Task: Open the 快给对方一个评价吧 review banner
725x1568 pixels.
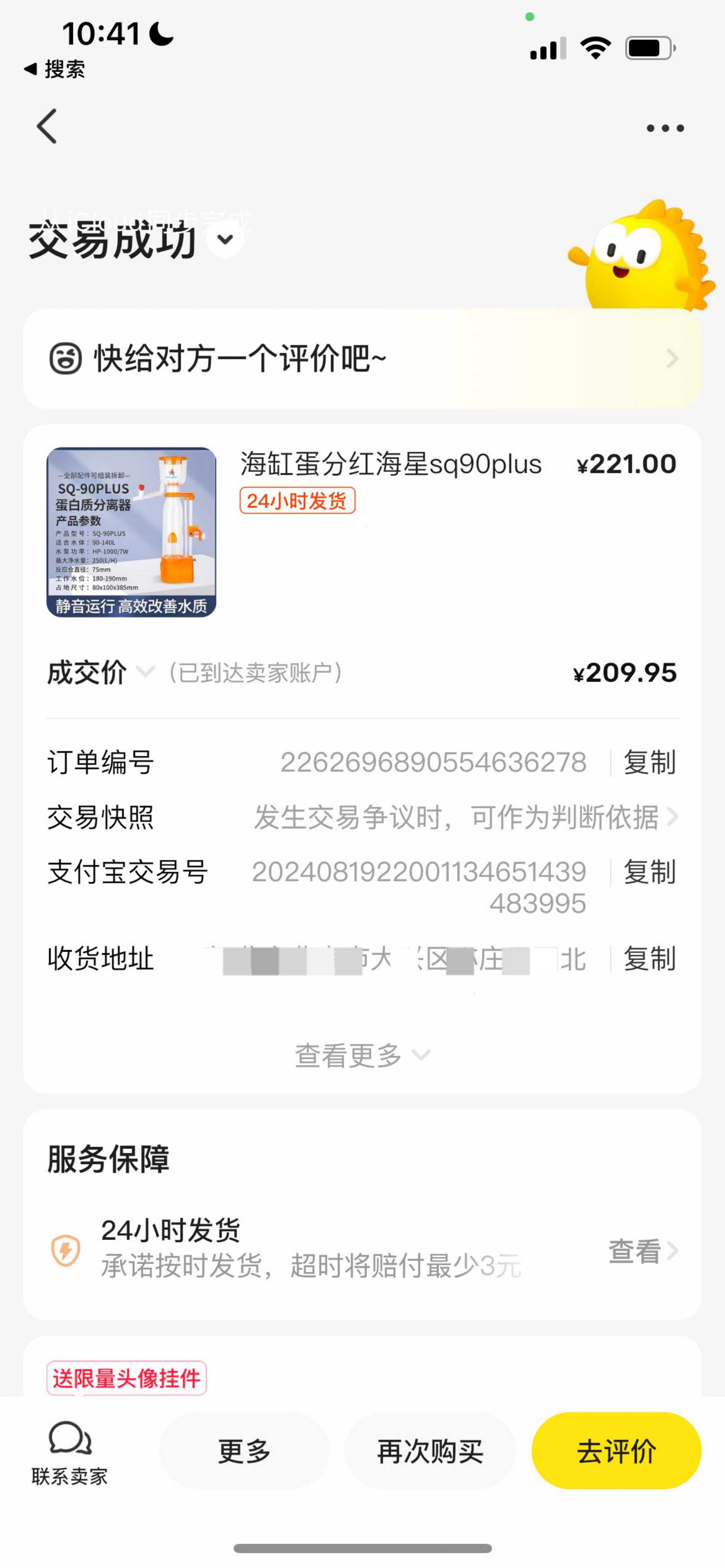Action: click(362, 358)
